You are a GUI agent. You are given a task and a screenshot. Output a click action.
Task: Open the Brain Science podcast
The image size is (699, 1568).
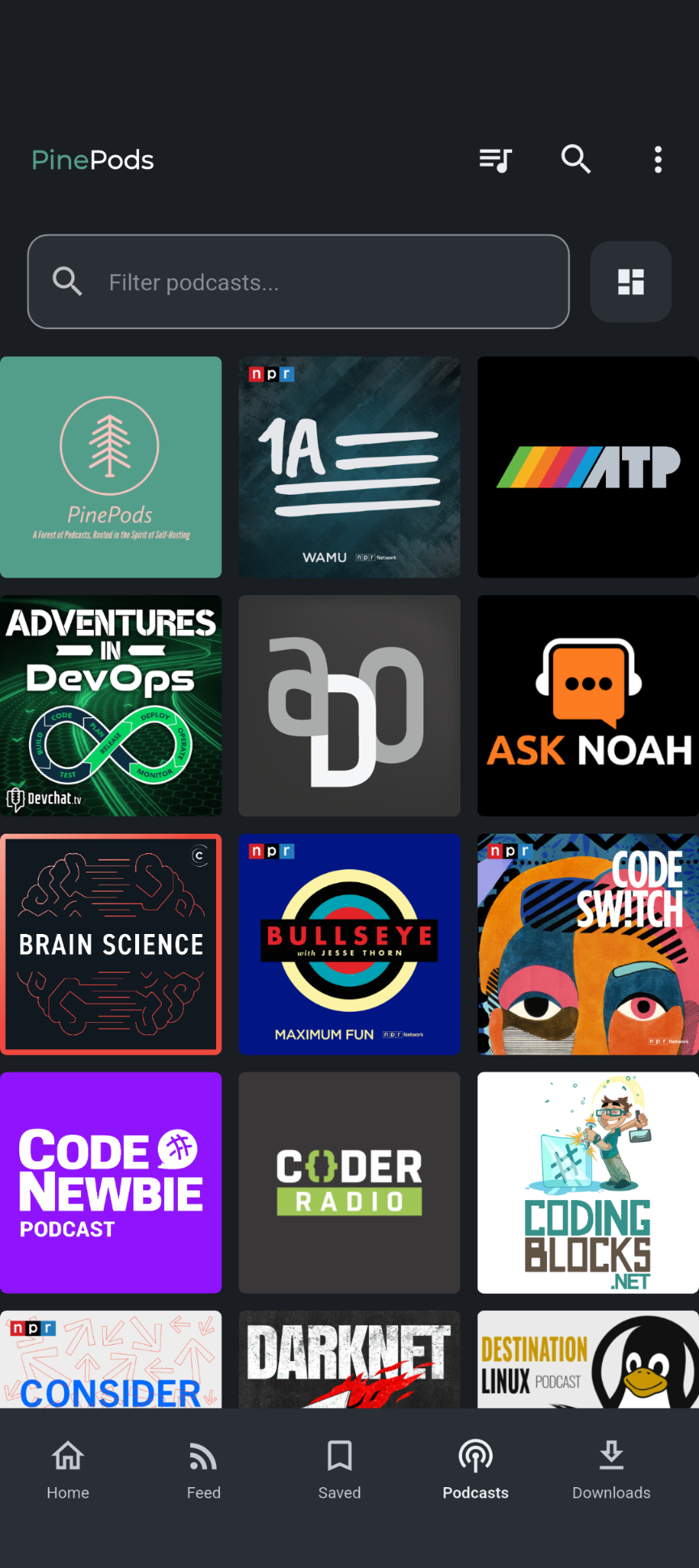[x=111, y=945]
